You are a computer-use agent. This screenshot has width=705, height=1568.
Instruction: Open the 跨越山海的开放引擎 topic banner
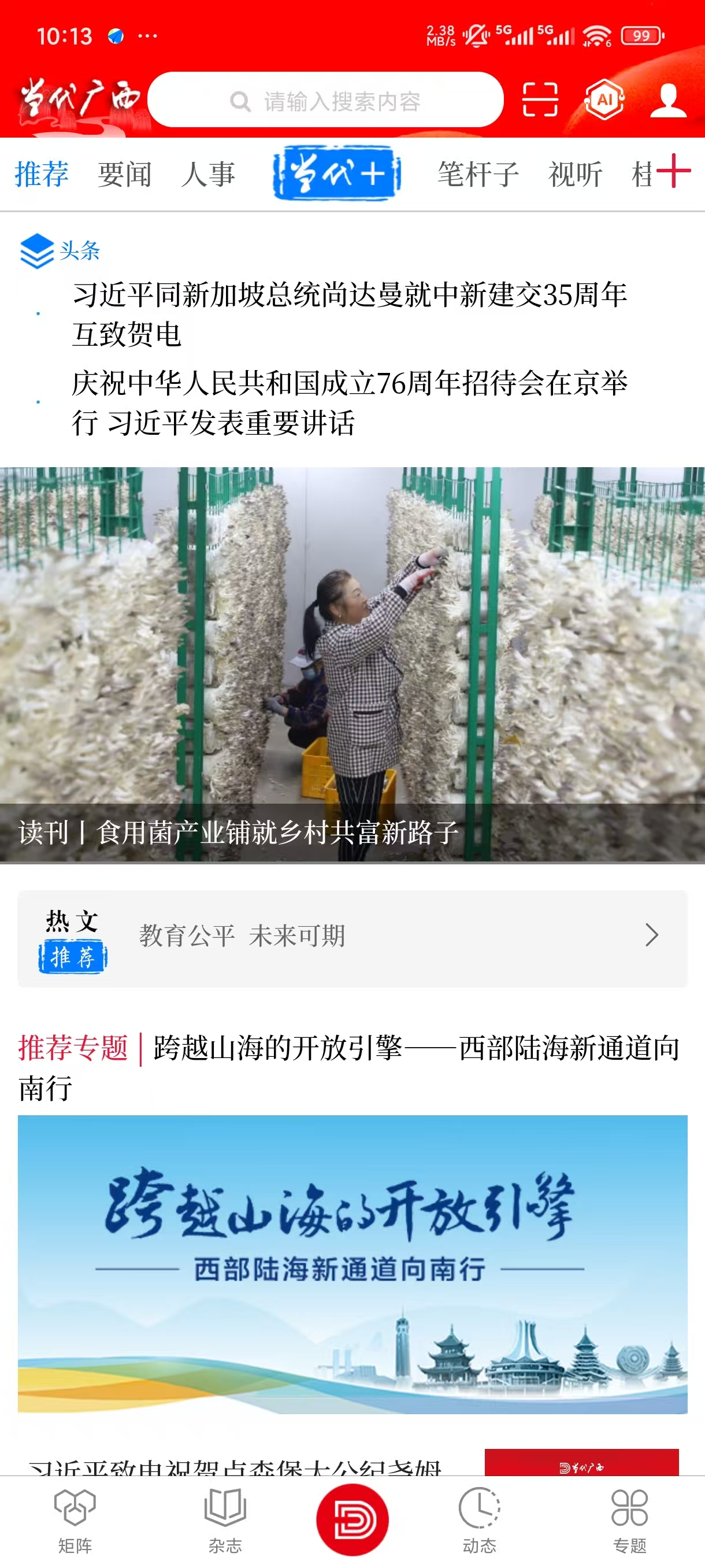352,1263
